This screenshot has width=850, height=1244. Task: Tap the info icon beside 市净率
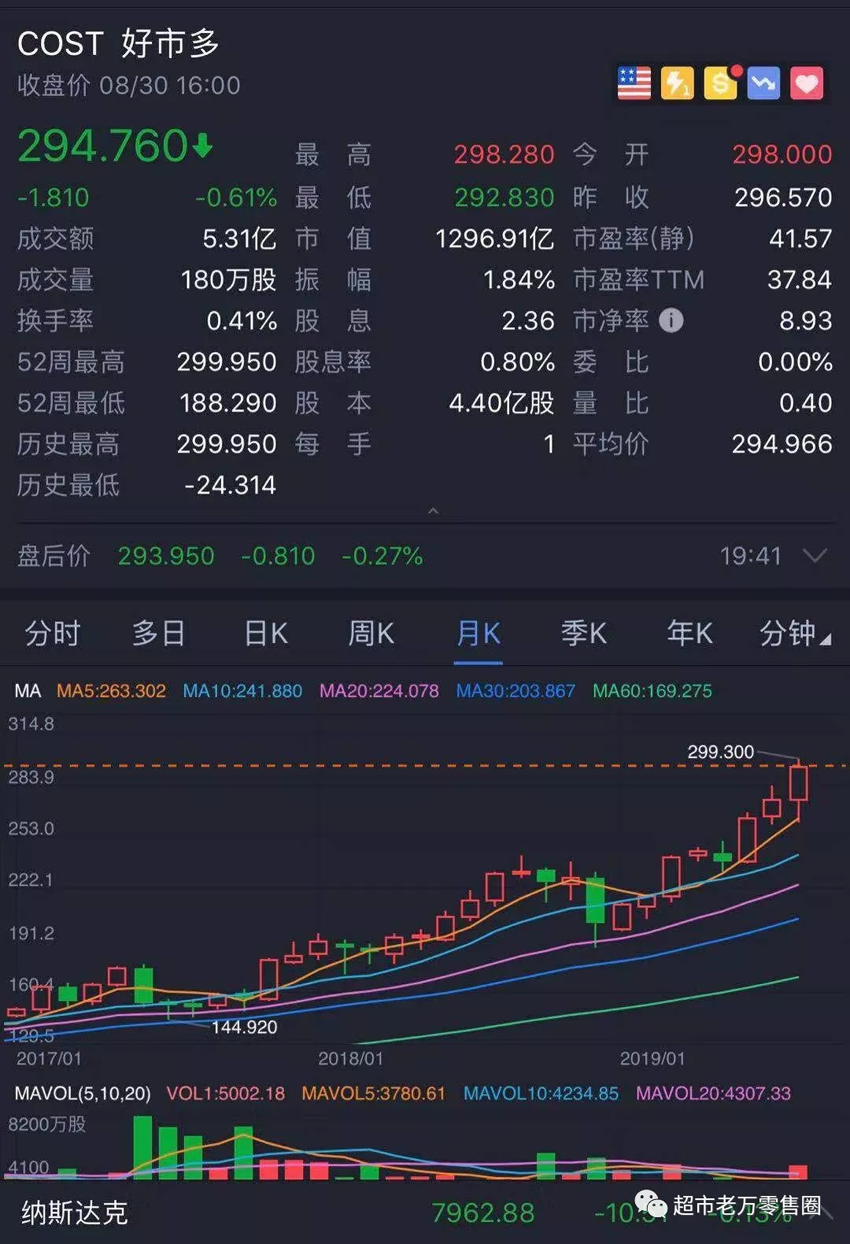click(672, 320)
